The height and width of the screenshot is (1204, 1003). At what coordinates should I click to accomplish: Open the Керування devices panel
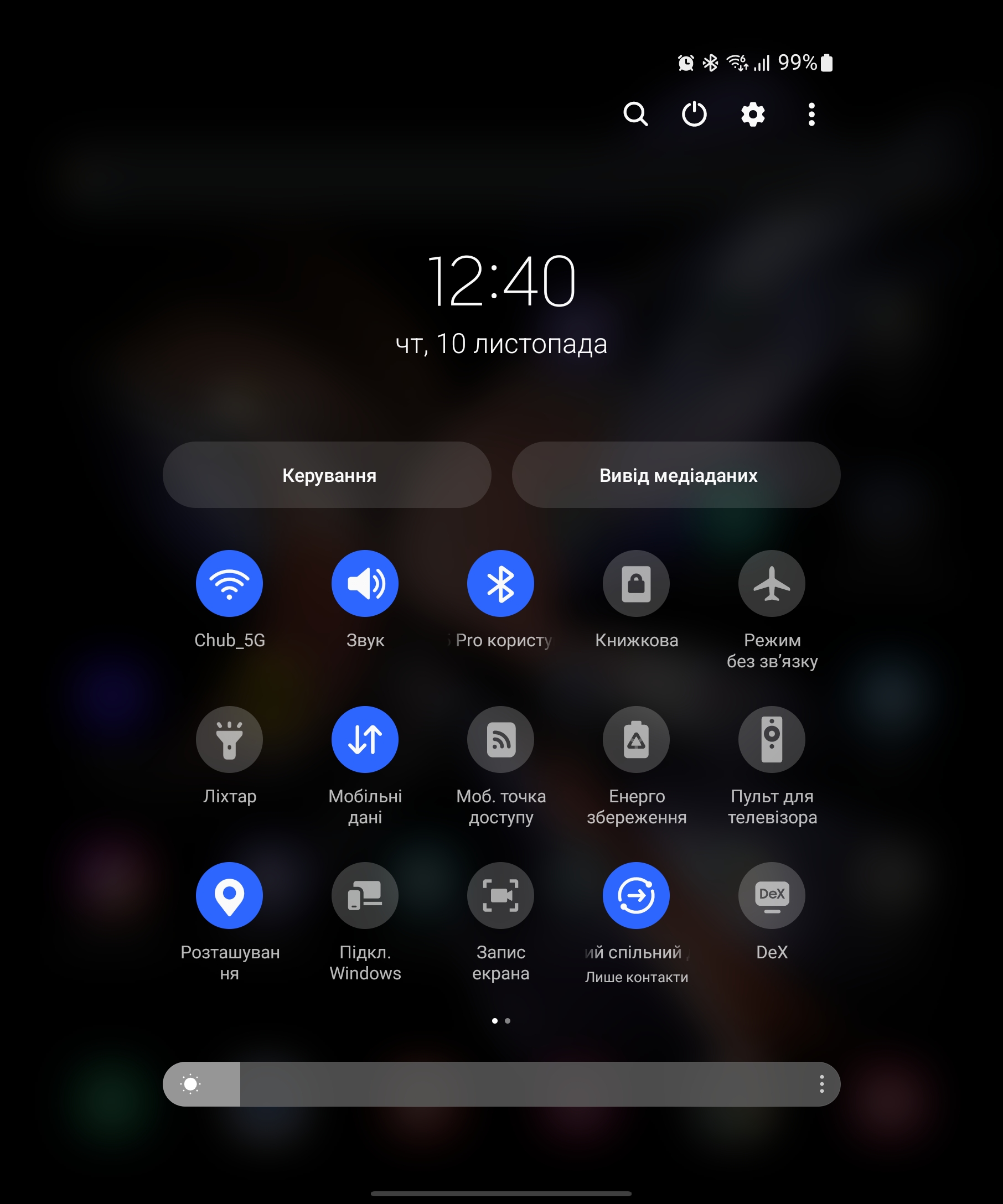[x=327, y=475]
